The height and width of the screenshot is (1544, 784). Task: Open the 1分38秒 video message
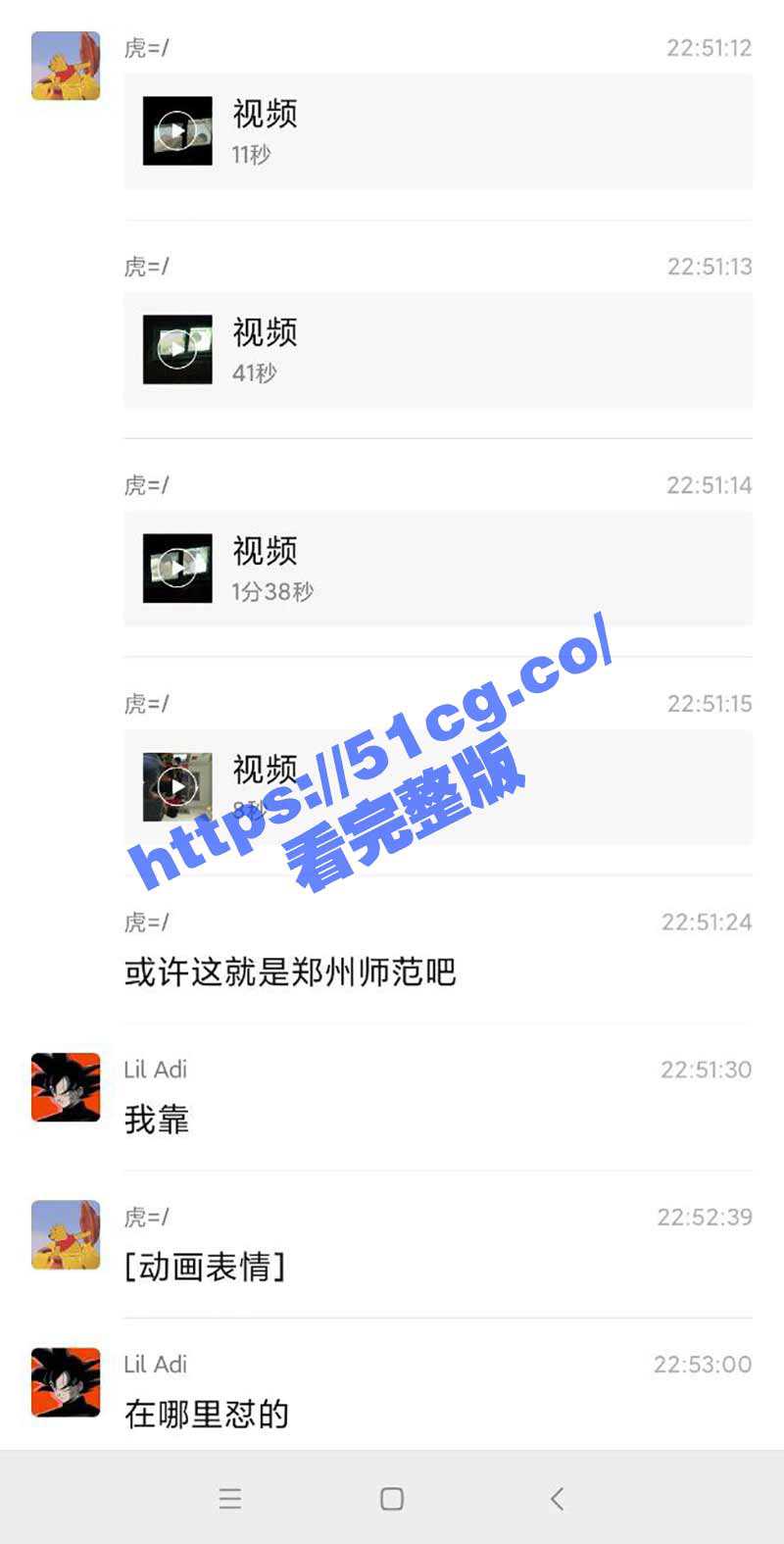point(177,568)
